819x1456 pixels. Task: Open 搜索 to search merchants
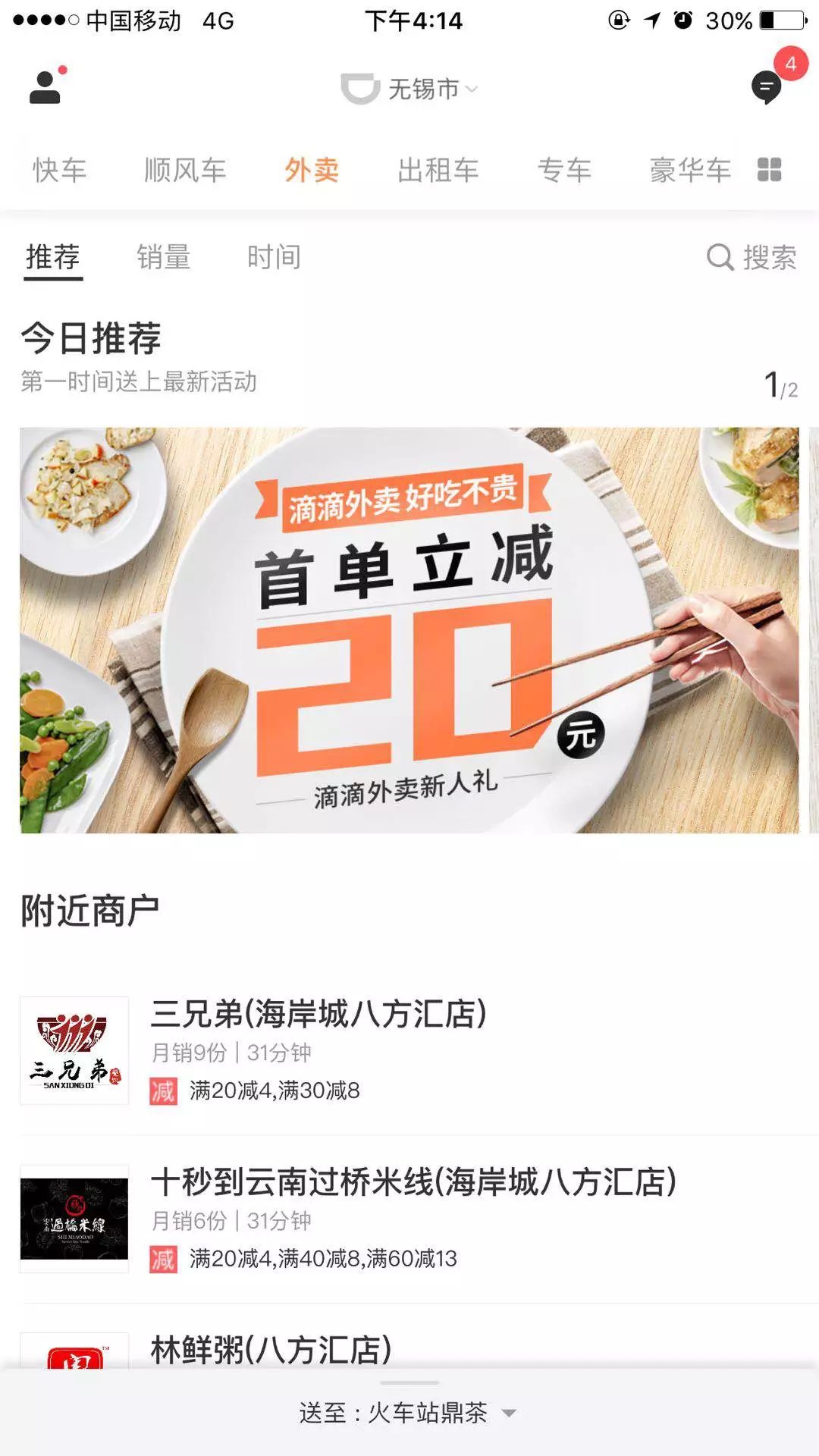pos(752,257)
